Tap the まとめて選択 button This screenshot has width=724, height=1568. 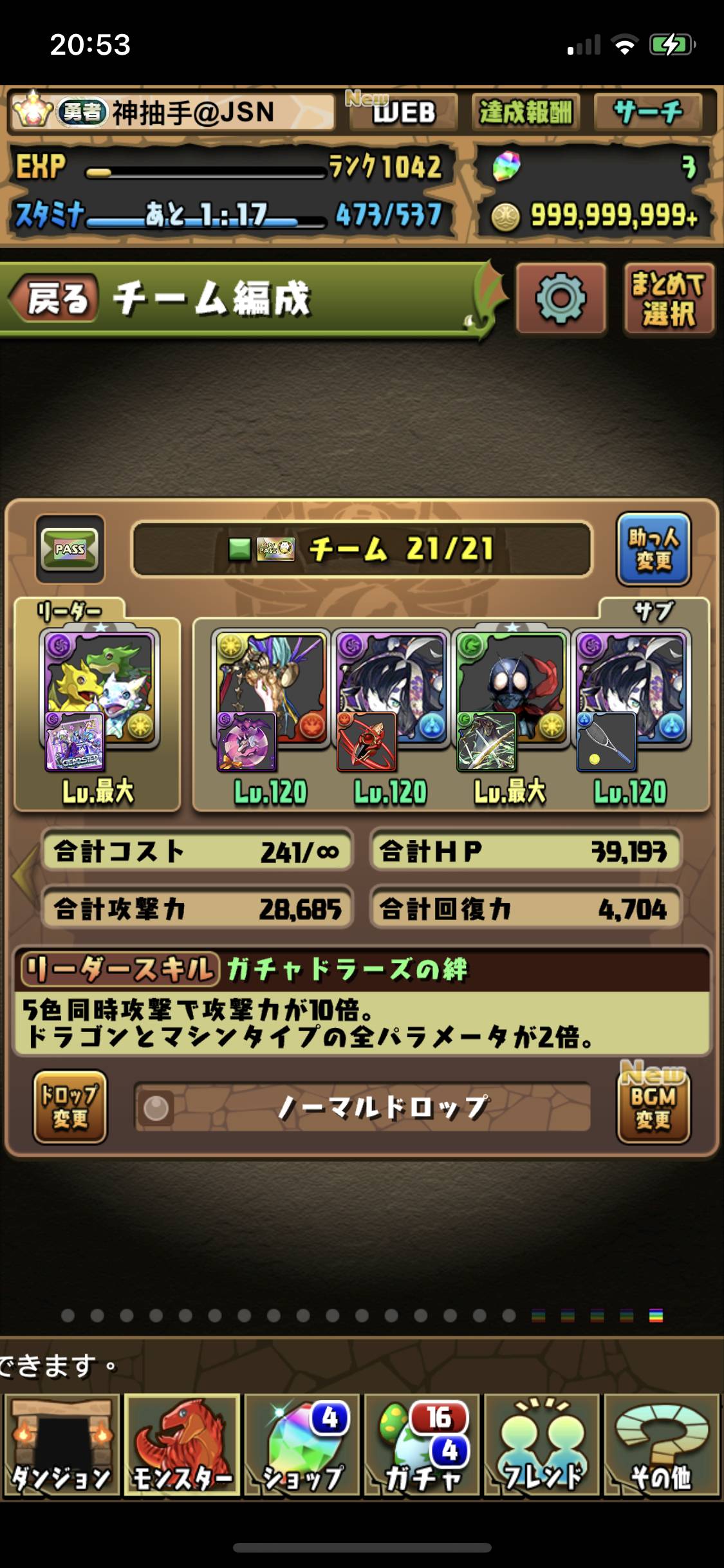pos(669,299)
